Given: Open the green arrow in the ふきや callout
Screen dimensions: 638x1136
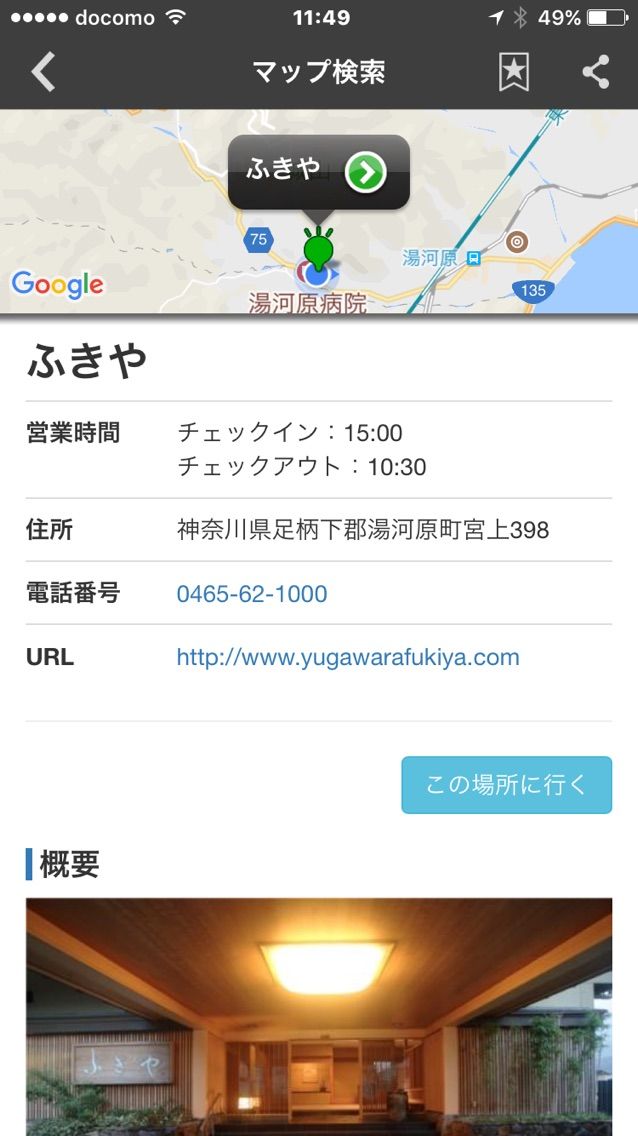Looking at the screenshot, I should click(366, 173).
